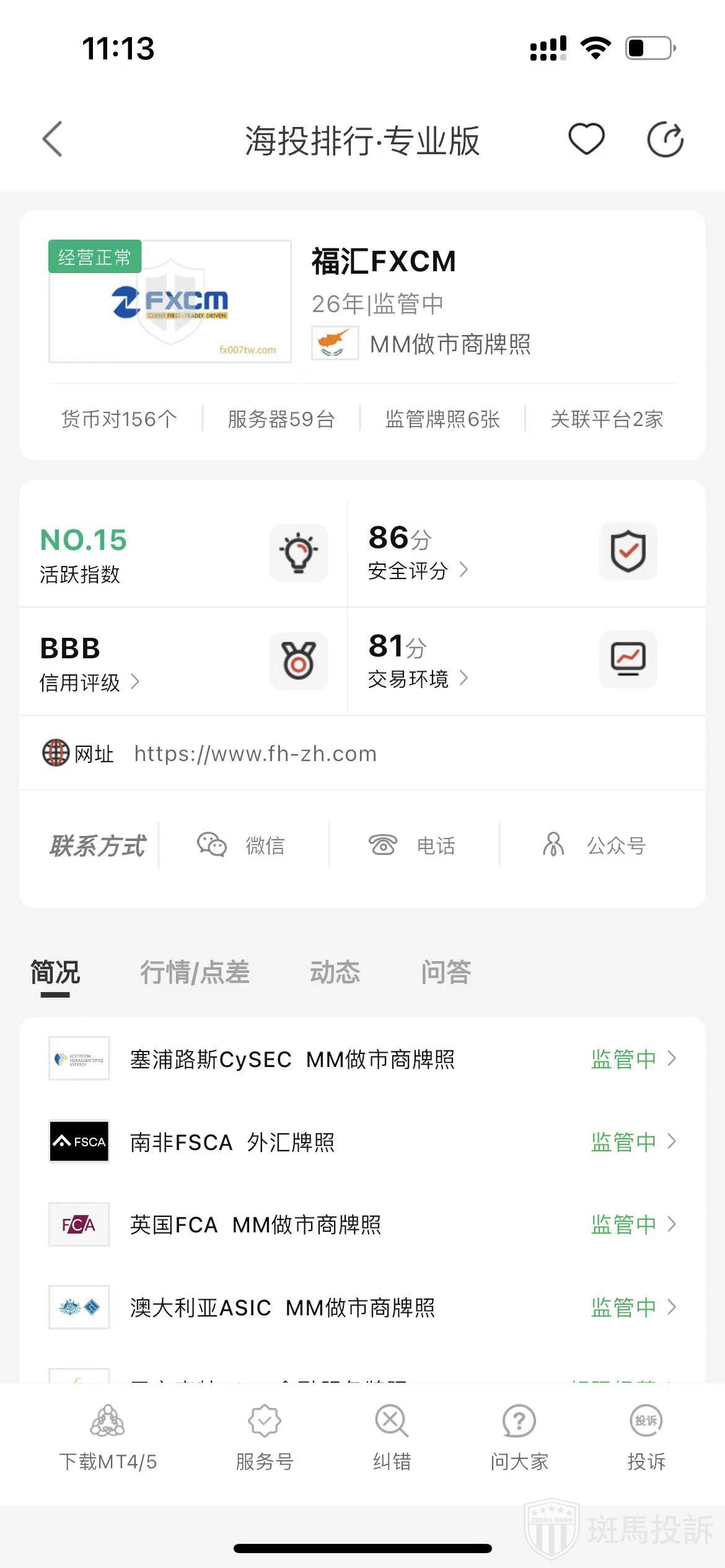Contact via 微信
Screen dimensions: 725x1568
pos(242,845)
